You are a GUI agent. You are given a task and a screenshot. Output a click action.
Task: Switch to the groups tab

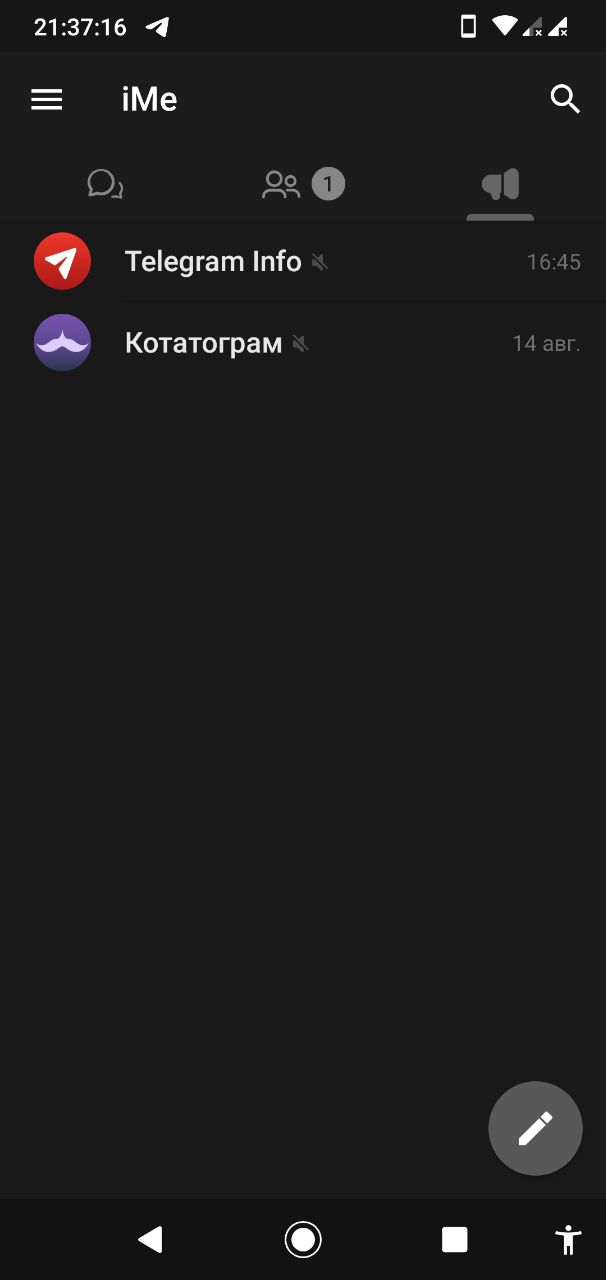click(x=303, y=185)
